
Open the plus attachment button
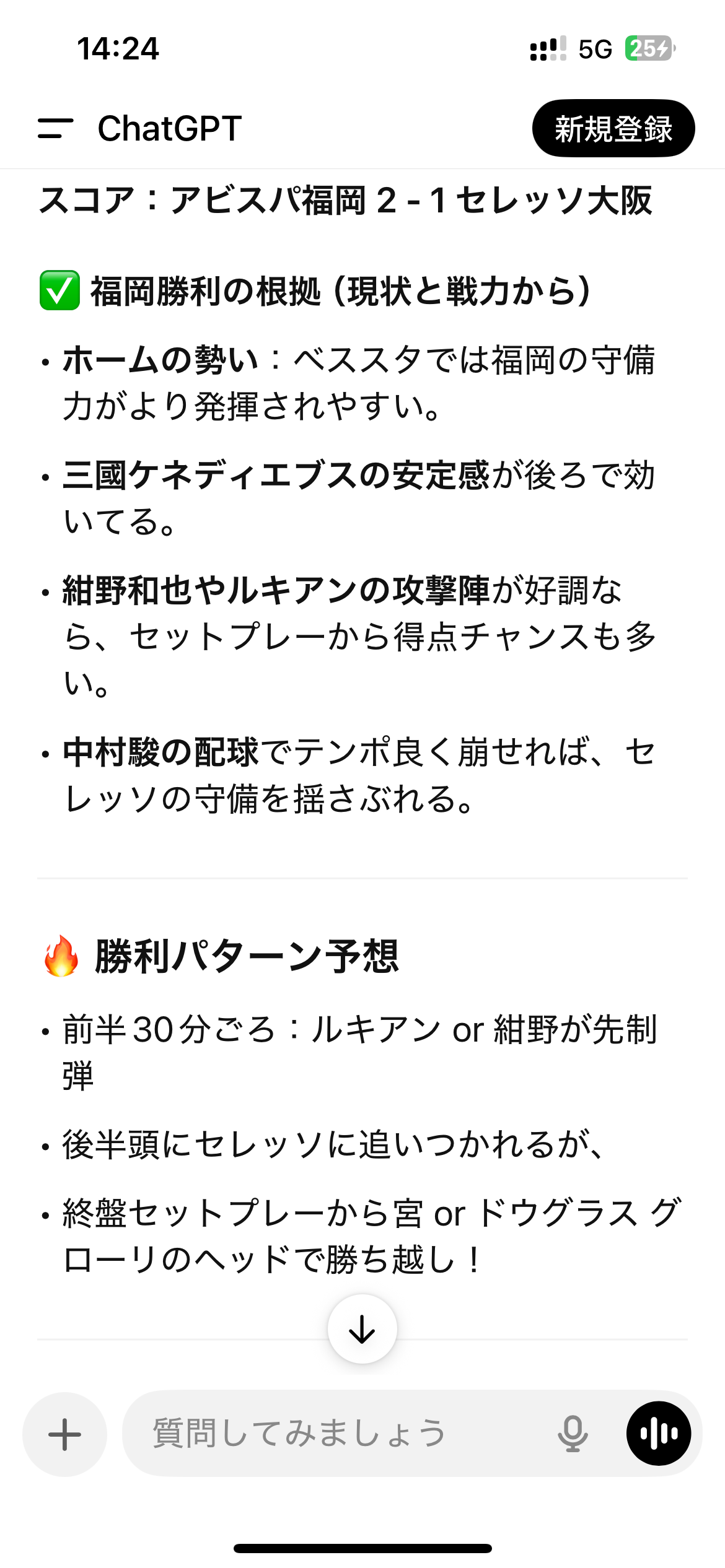[x=64, y=1434]
